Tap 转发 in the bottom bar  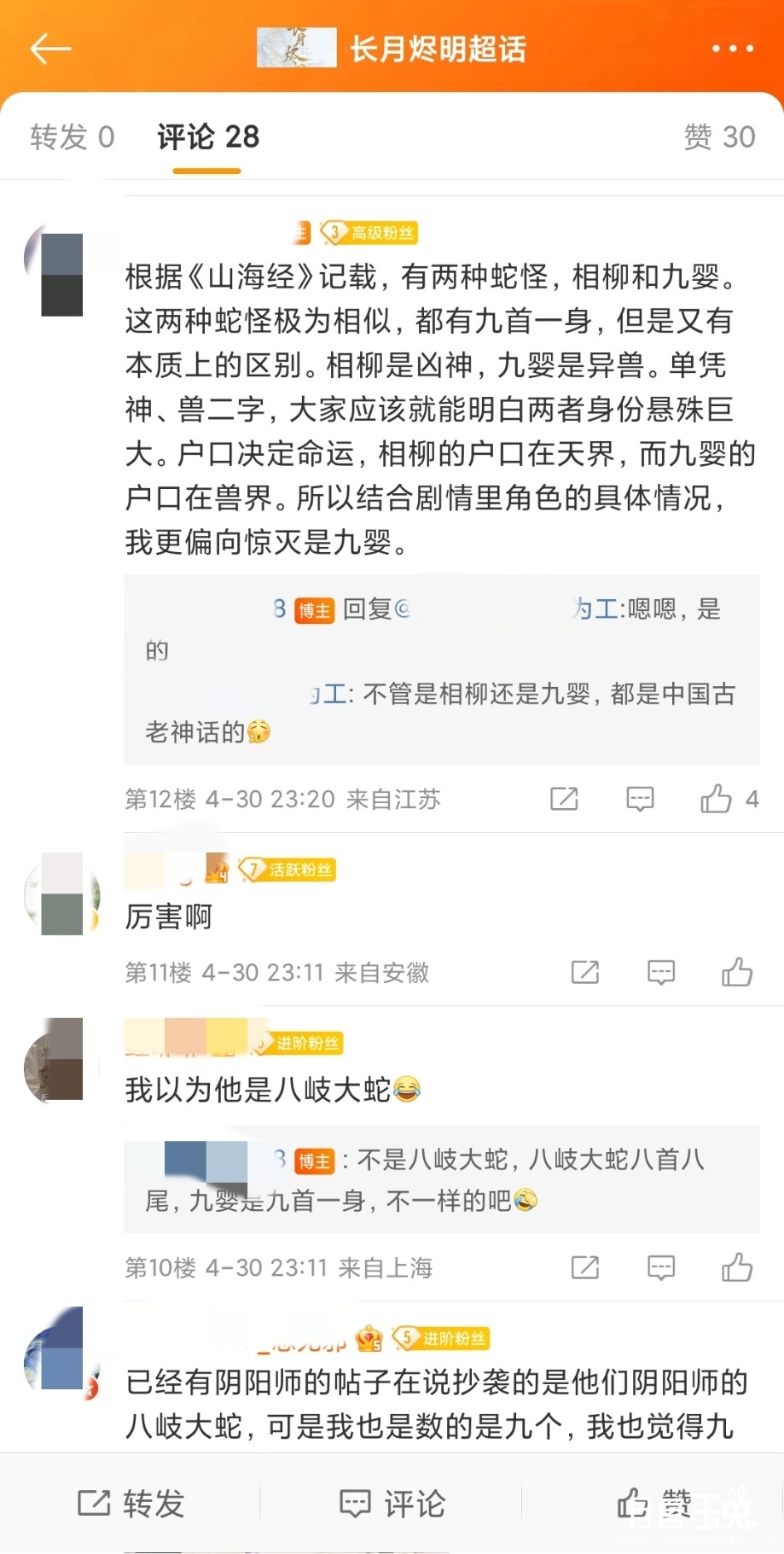(131, 1504)
